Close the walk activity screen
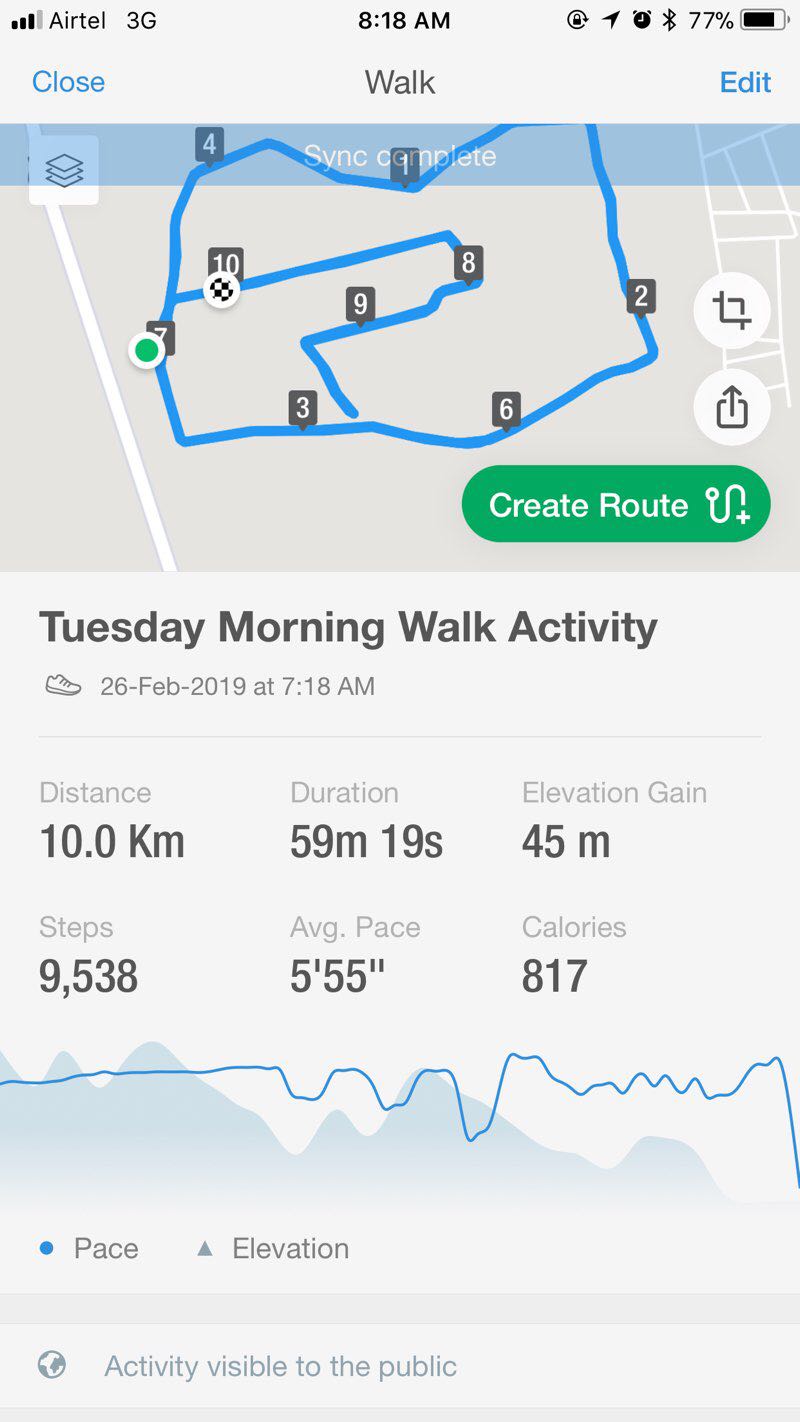The width and height of the screenshot is (800, 1422). click(68, 82)
